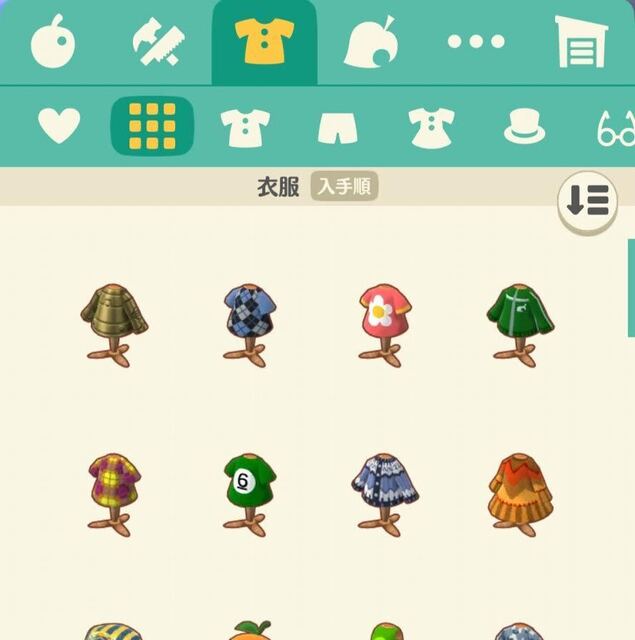Change the sort order of clothing
This screenshot has height=640, width=635.
(587, 202)
